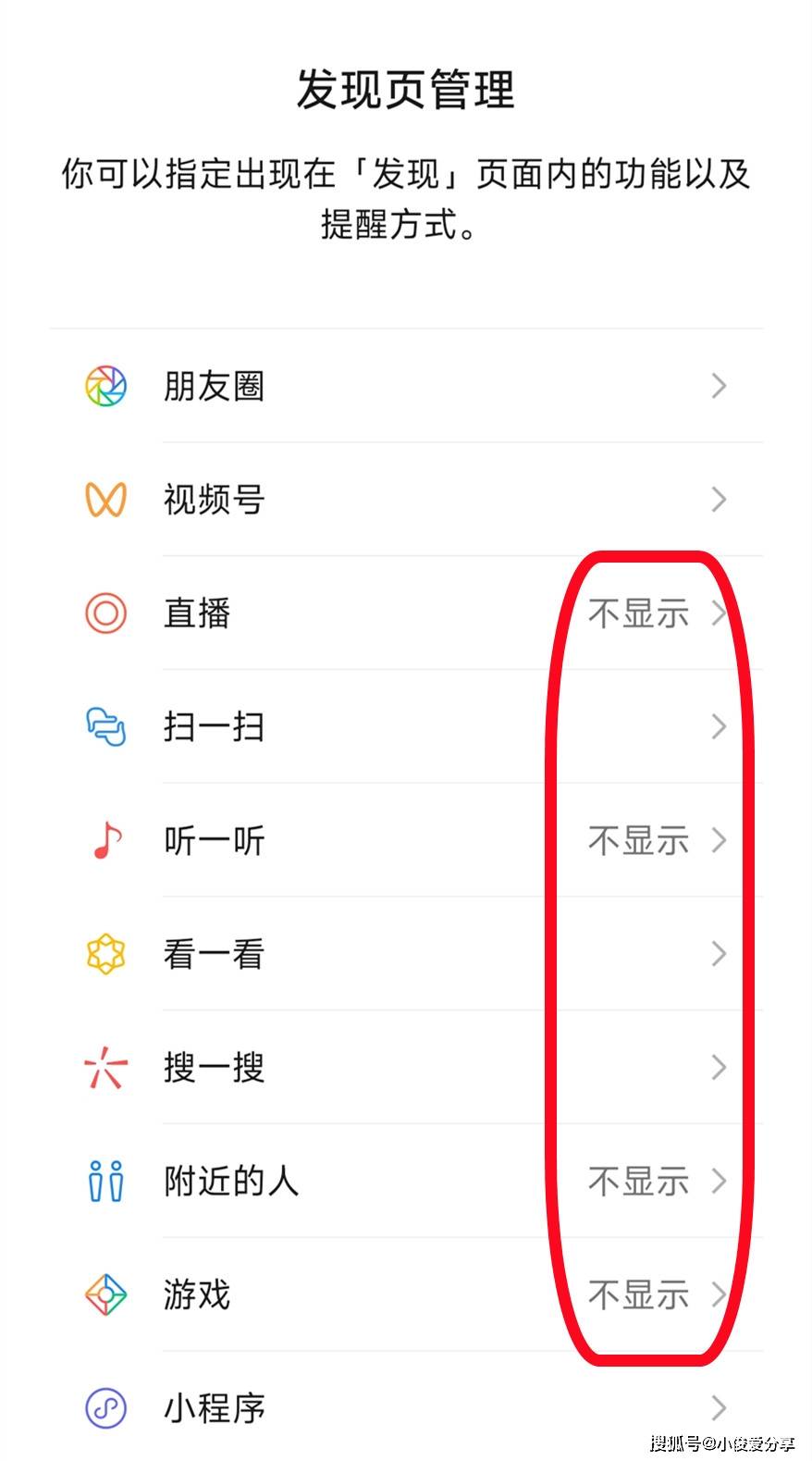812x1461 pixels.
Task: Select the 直播 row
Action: click(405, 613)
